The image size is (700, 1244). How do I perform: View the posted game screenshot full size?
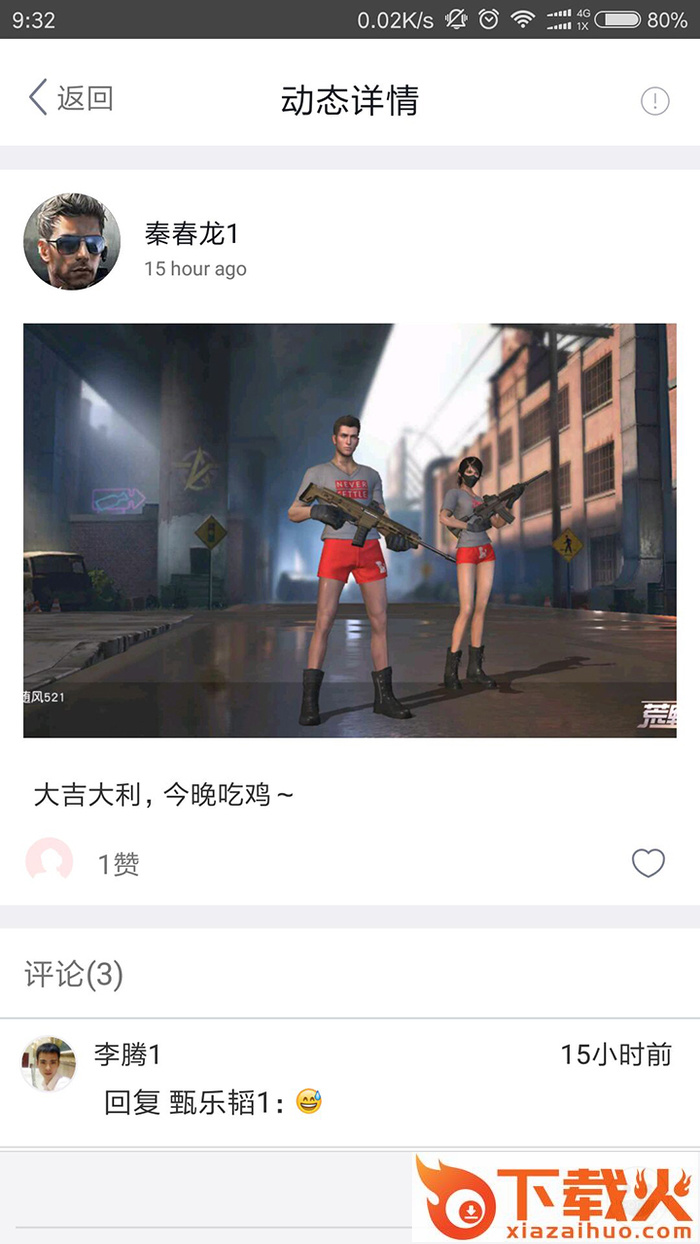tap(350, 530)
